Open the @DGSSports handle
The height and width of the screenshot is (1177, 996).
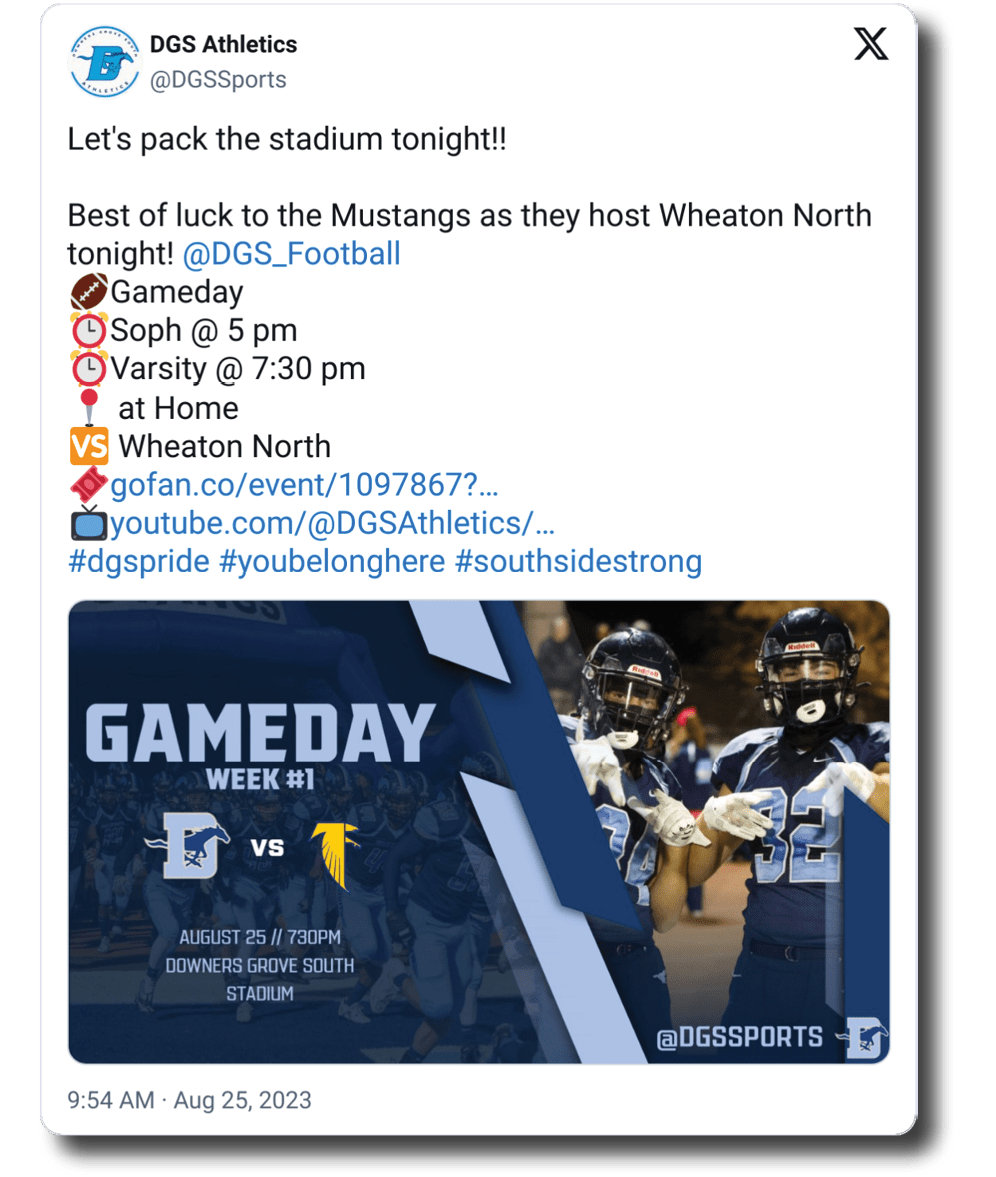point(217,80)
